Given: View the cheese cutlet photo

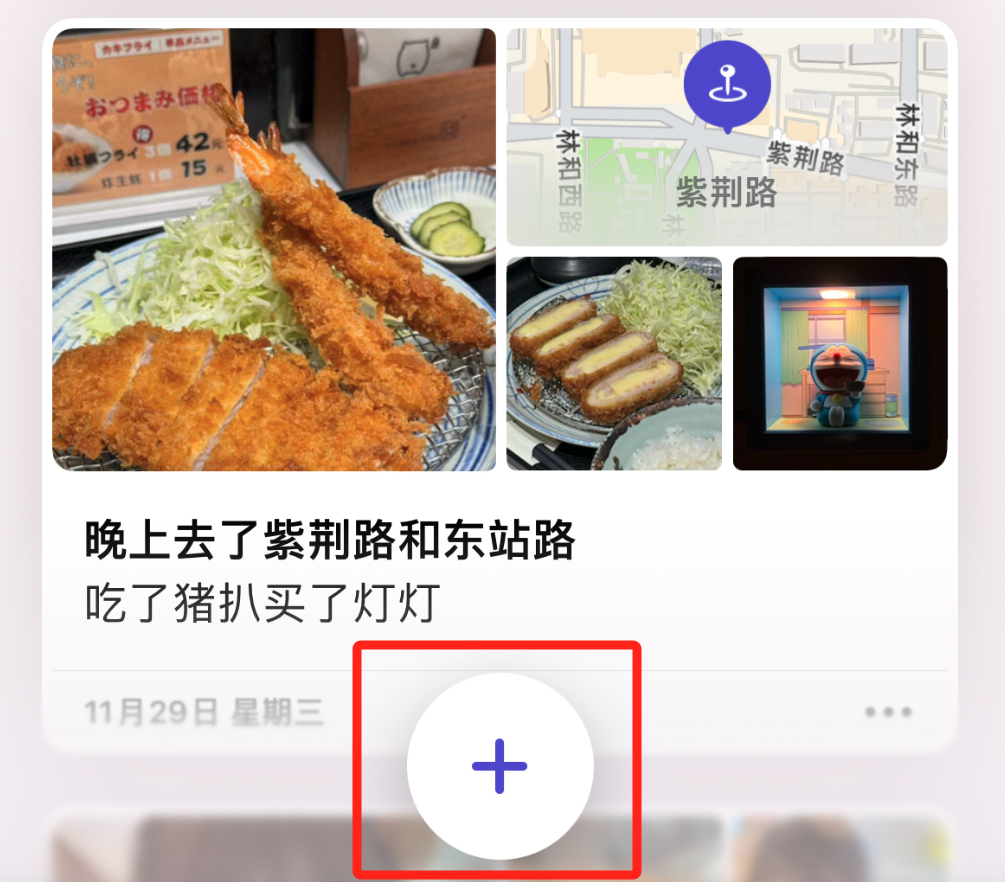Looking at the screenshot, I should click(614, 363).
